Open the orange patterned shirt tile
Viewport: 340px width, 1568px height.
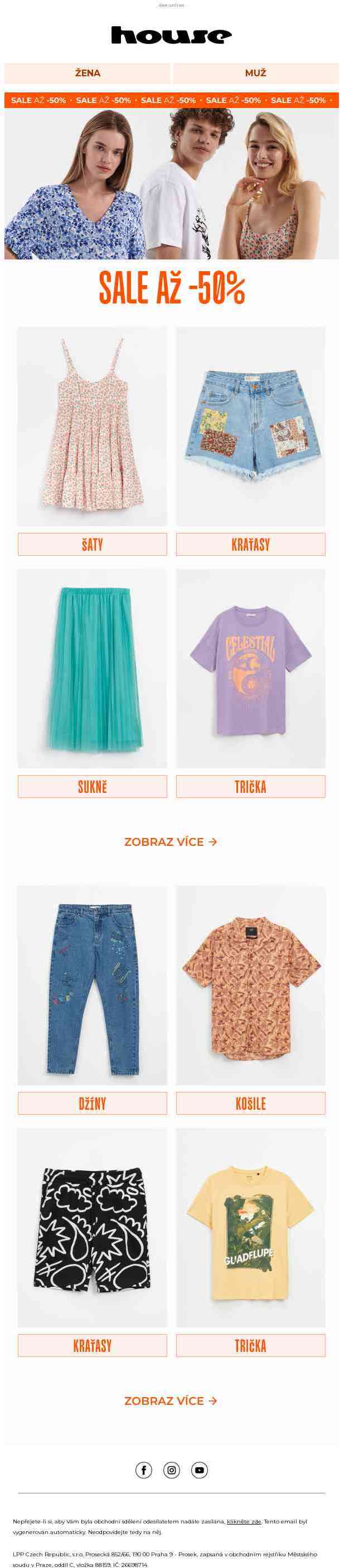(x=250, y=985)
